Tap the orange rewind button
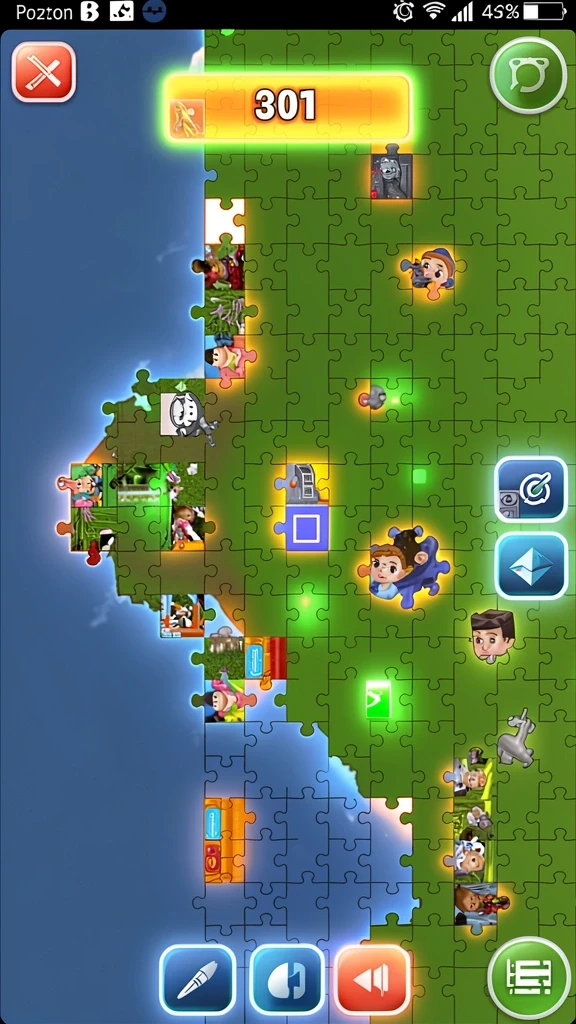The image size is (576, 1024). click(372, 979)
